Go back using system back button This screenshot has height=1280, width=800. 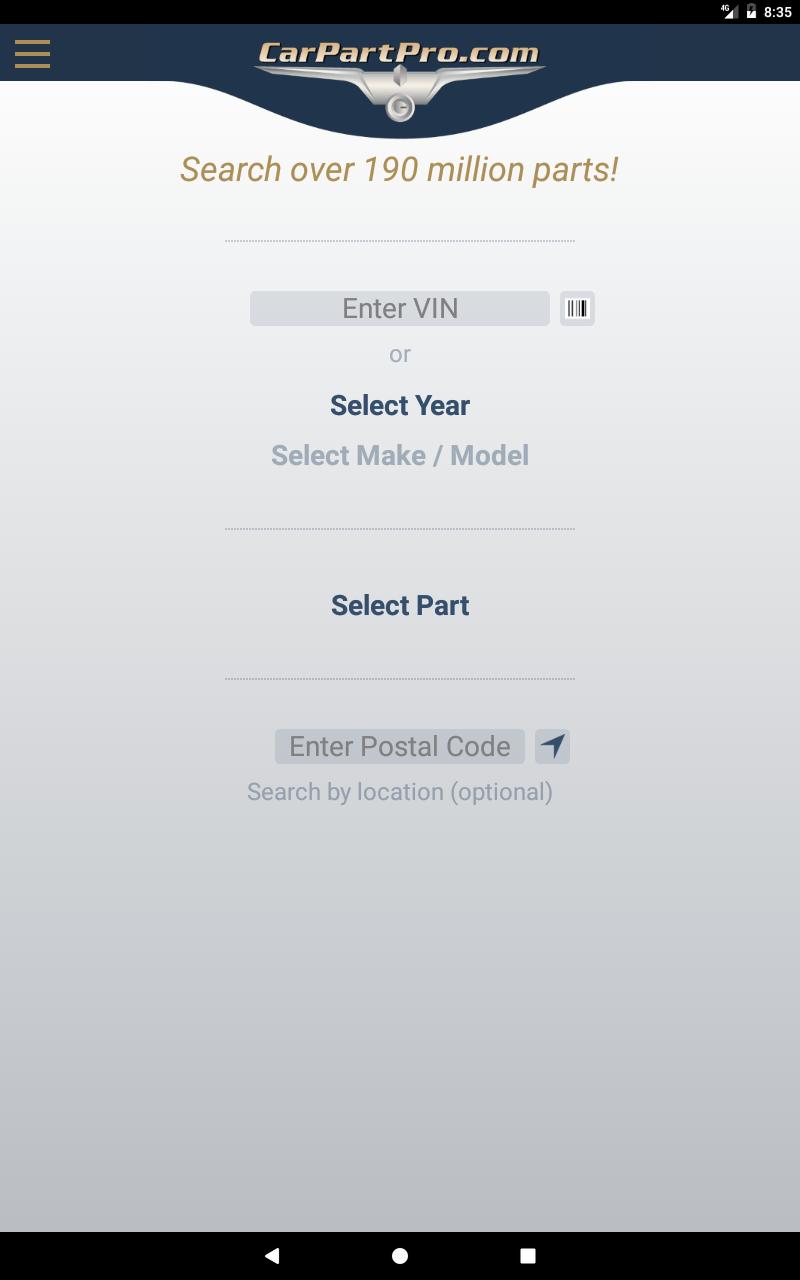pyautogui.click(x=272, y=1255)
